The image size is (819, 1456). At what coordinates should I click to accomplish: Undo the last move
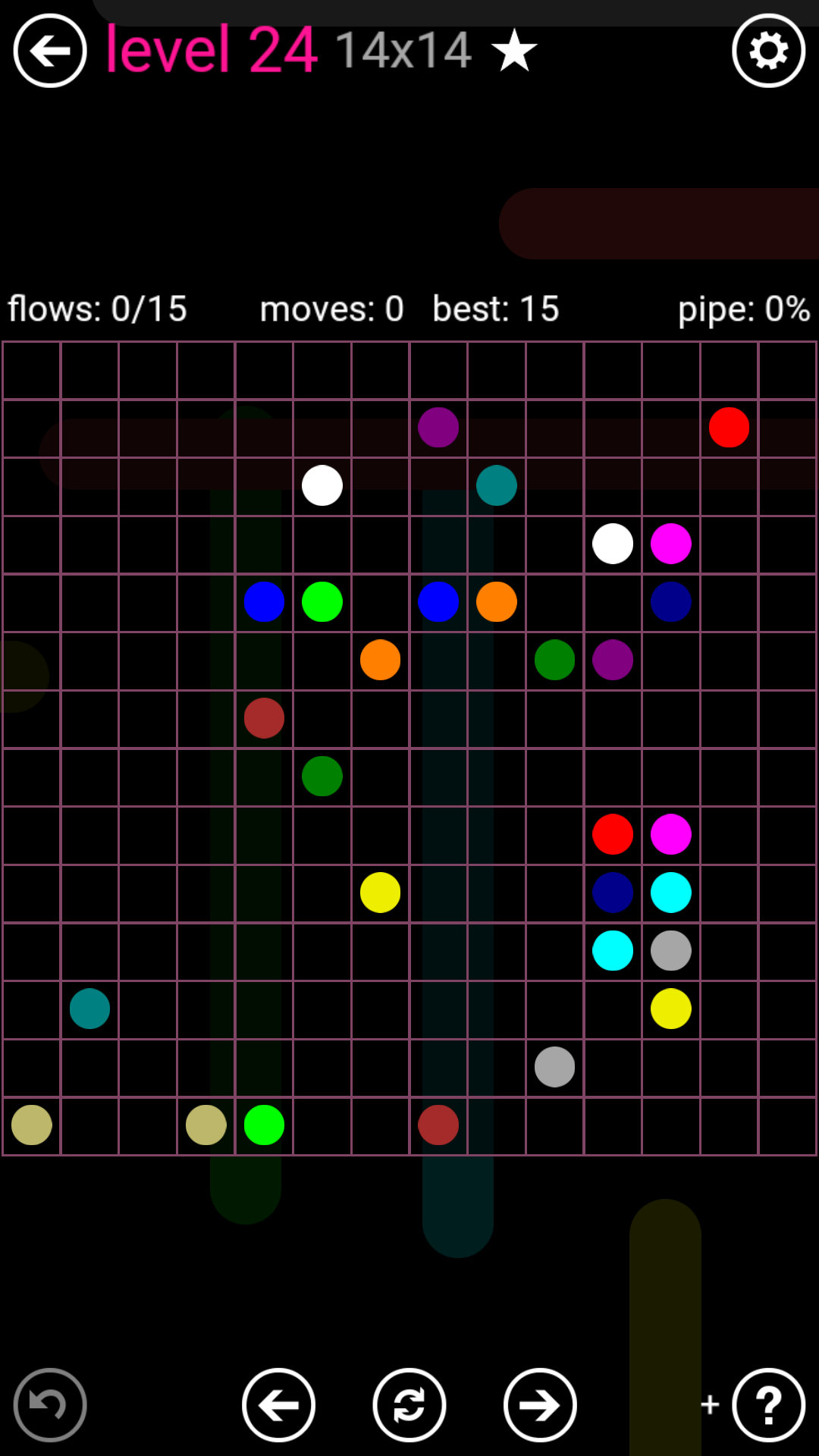tap(50, 1404)
